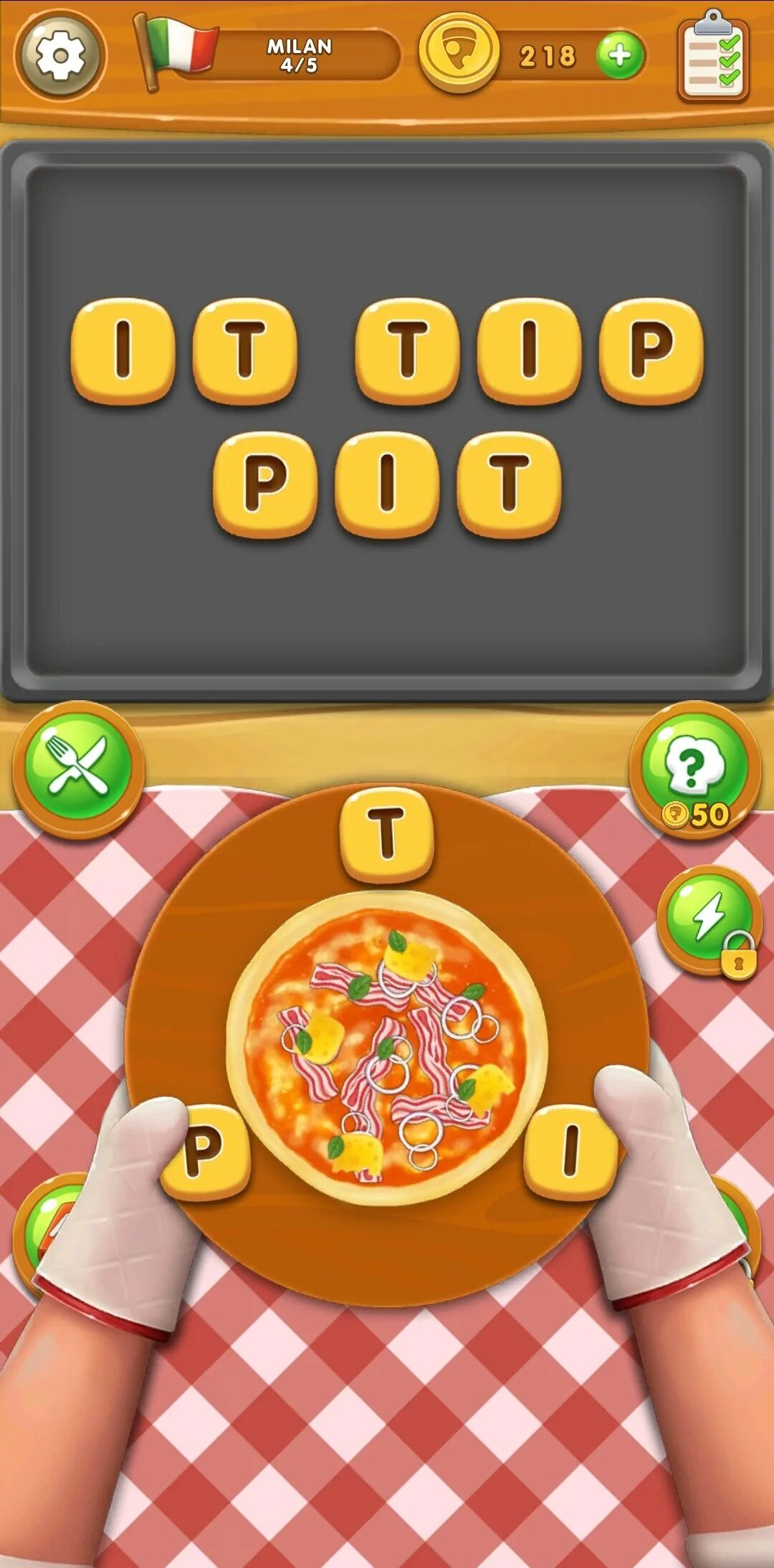Image resolution: width=774 pixels, height=1568 pixels.
Task: Select the letter I on the board
Action: point(570,1152)
